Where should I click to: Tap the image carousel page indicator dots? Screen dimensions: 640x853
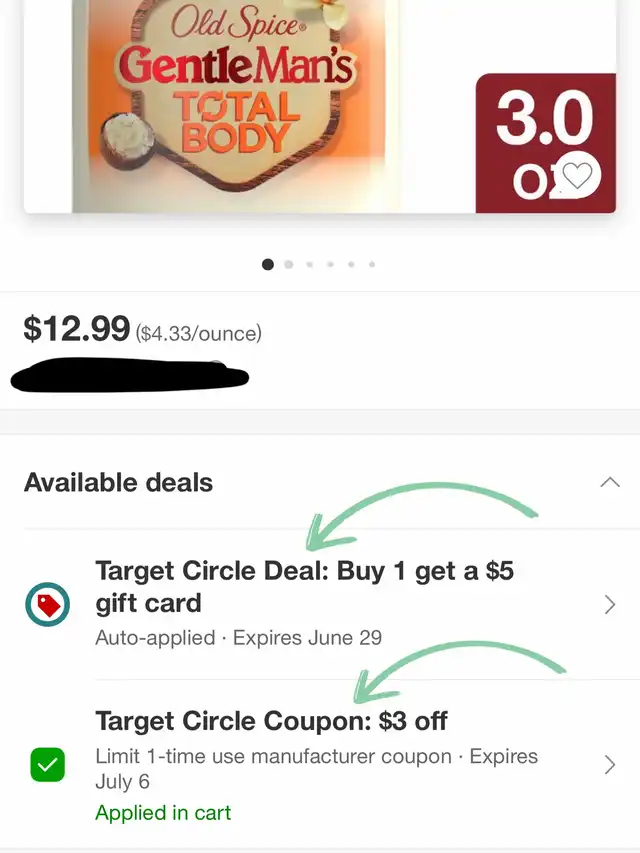[x=319, y=265]
